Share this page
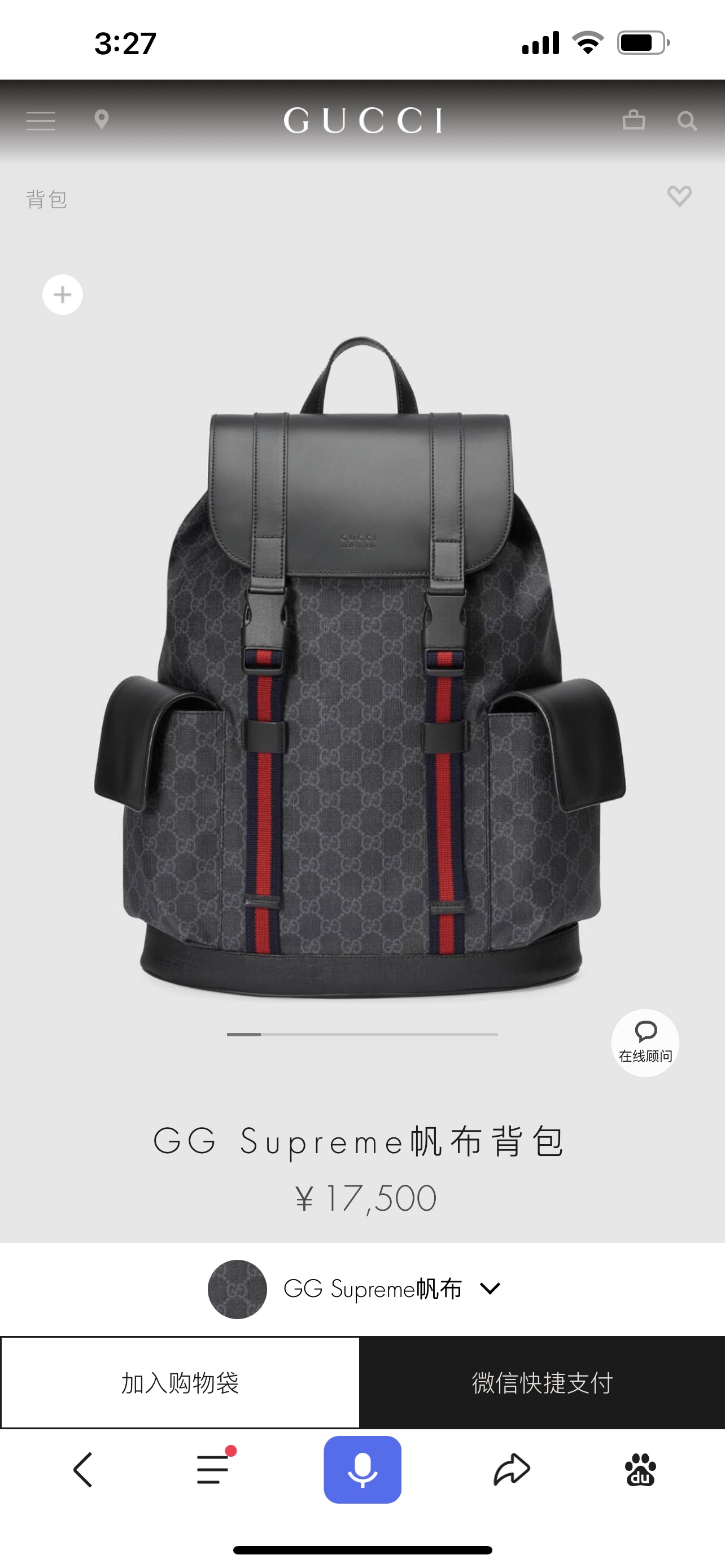Screen dimensions: 725x1568 (x=512, y=1470)
